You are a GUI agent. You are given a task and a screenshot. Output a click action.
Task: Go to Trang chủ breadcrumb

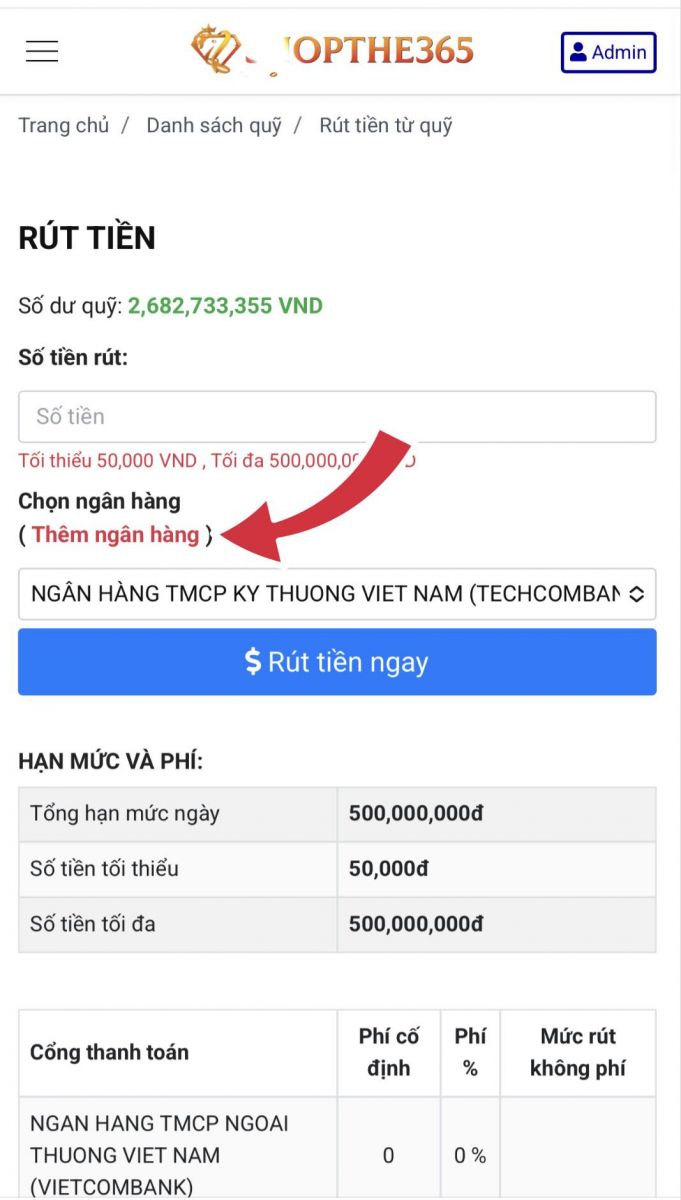63,125
